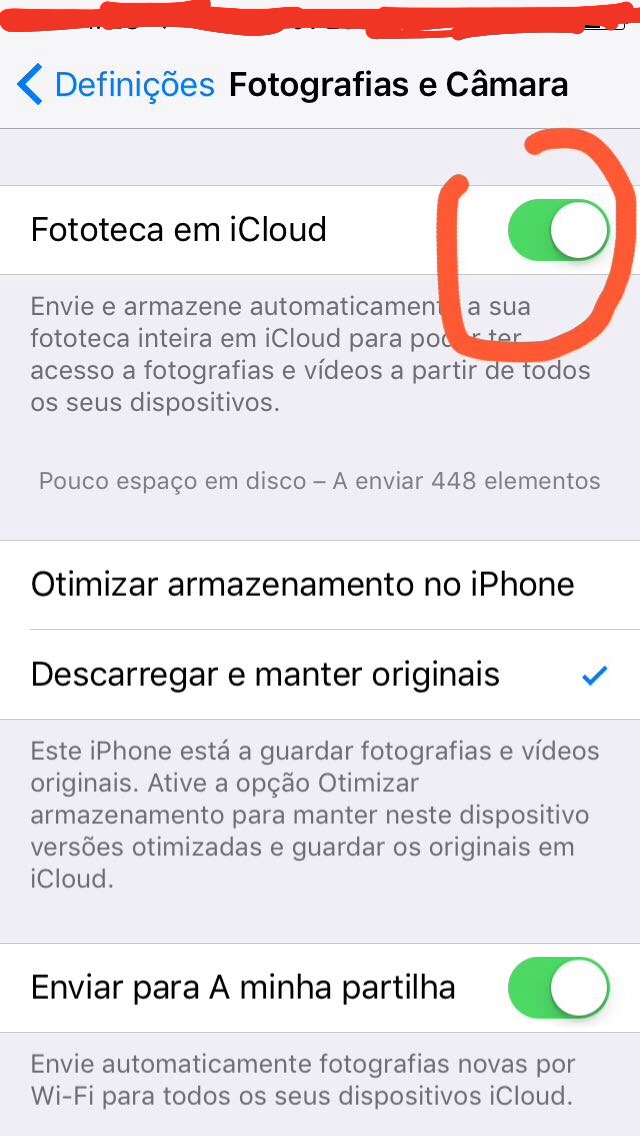Screen dimensions: 640x1136
Task: Turn off Fototeca em iCloud
Action: pyautogui.click(x=558, y=230)
